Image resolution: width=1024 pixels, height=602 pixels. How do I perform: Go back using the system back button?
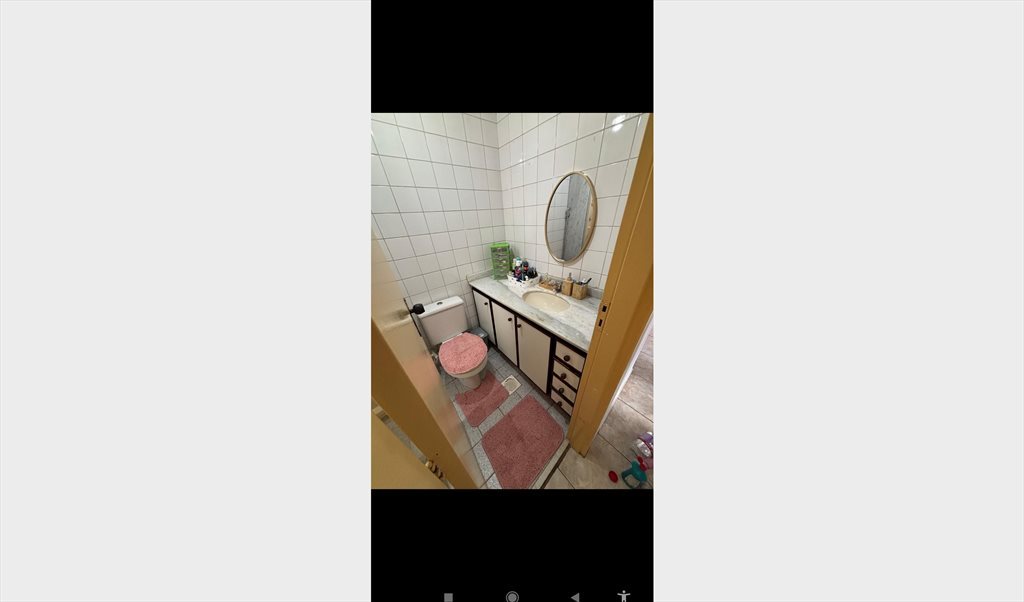575,596
